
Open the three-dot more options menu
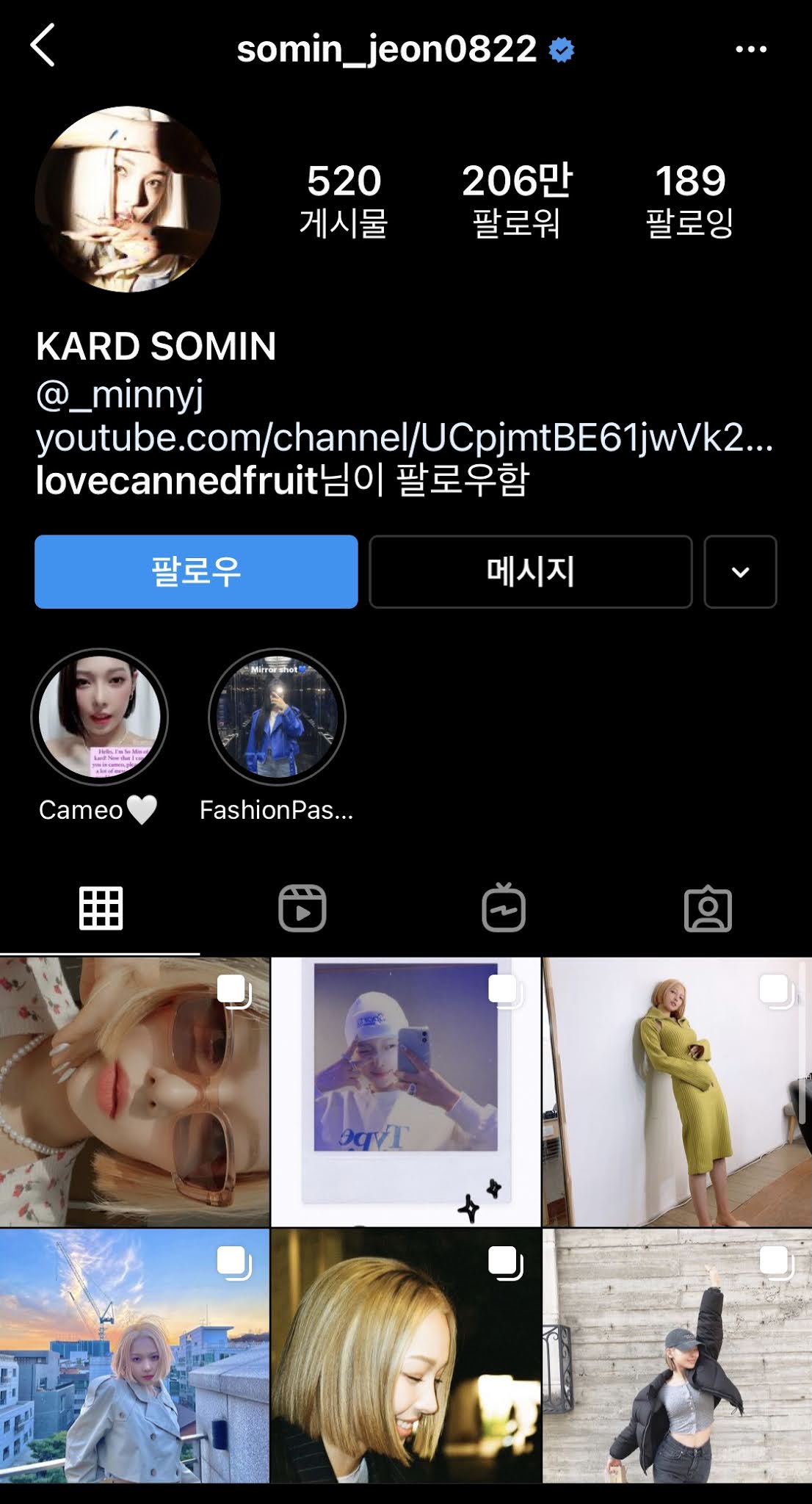tap(750, 49)
